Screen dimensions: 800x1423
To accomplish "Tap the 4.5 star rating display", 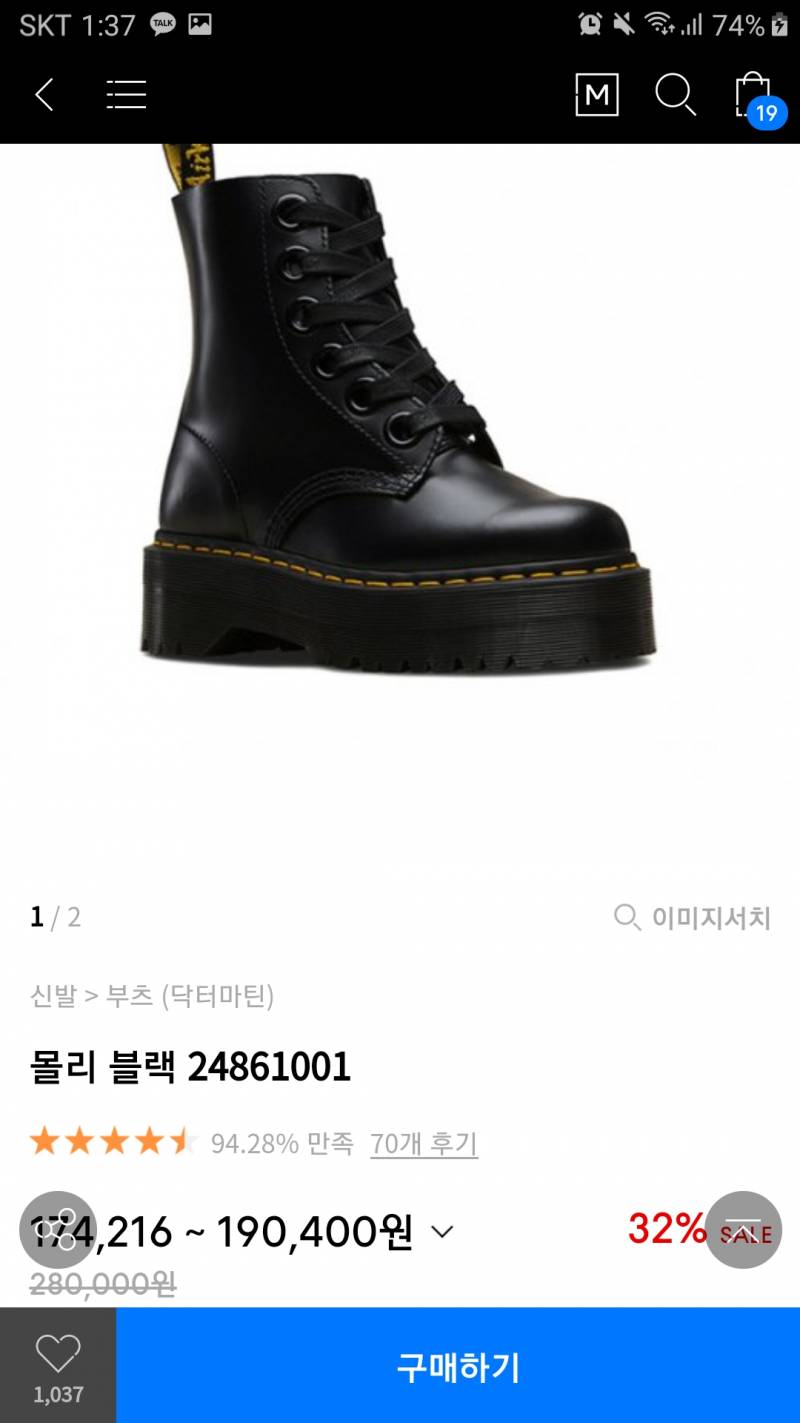I will click(110, 1141).
